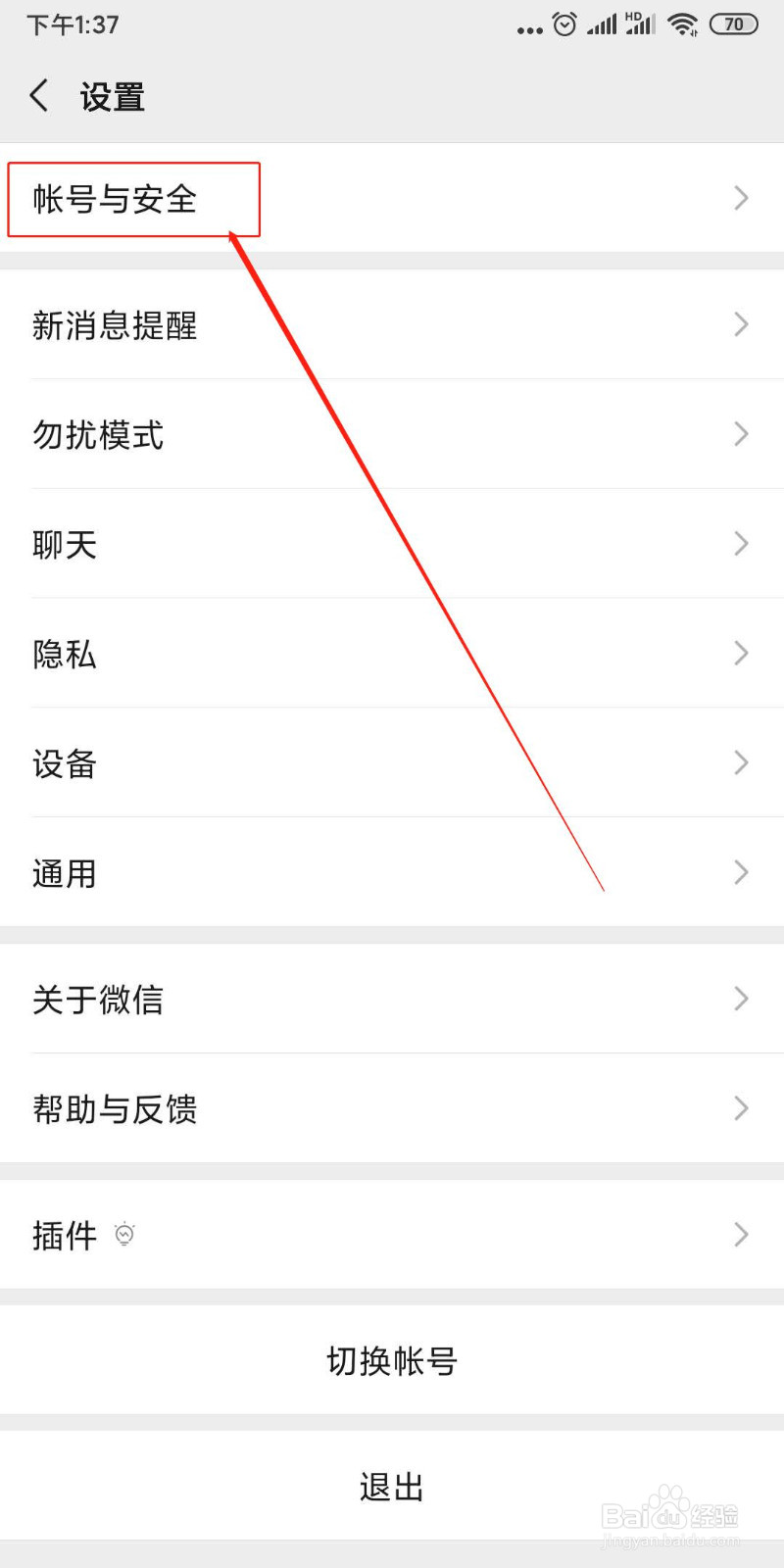Tap the cellular signal icon

click(x=600, y=24)
